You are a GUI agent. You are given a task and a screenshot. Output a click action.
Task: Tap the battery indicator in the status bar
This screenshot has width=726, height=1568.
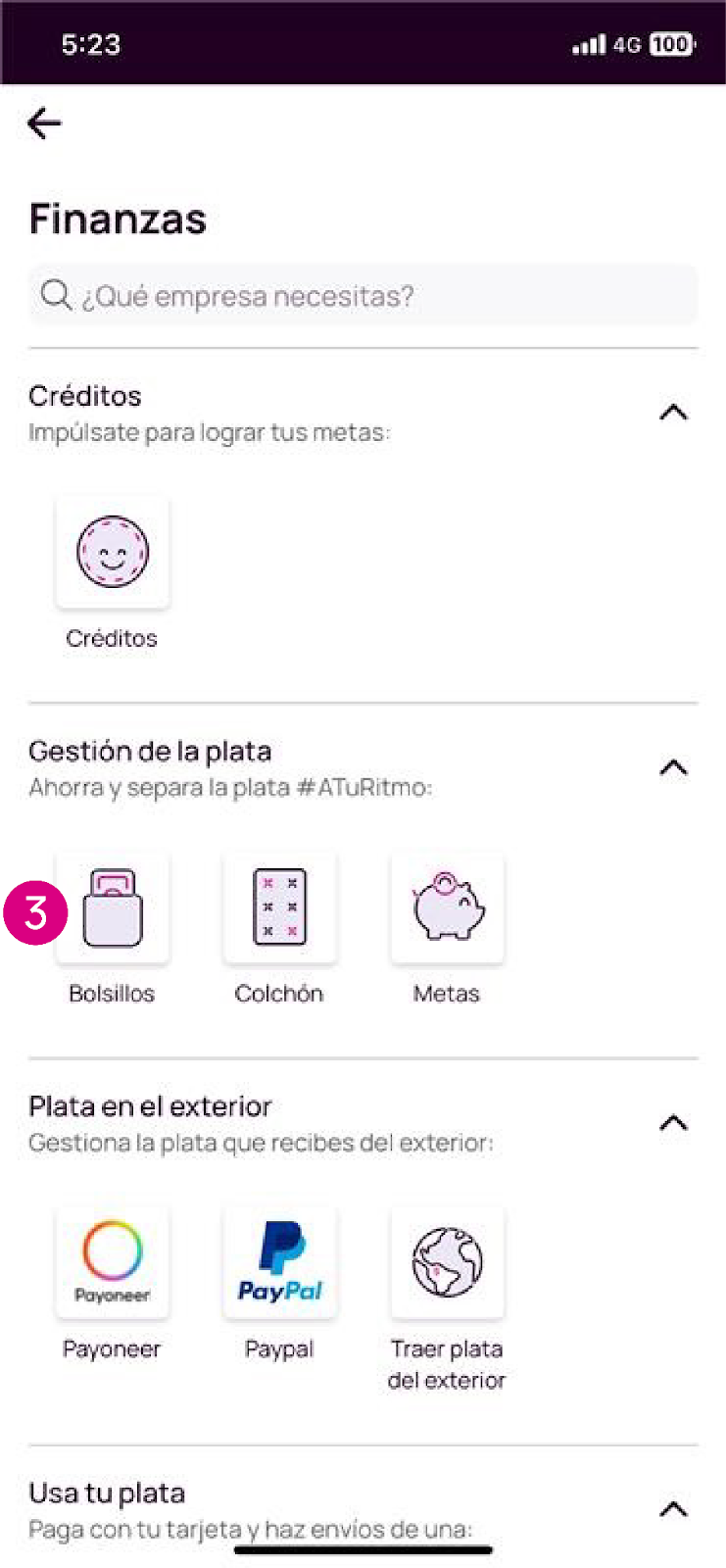pyautogui.click(x=670, y=44)
